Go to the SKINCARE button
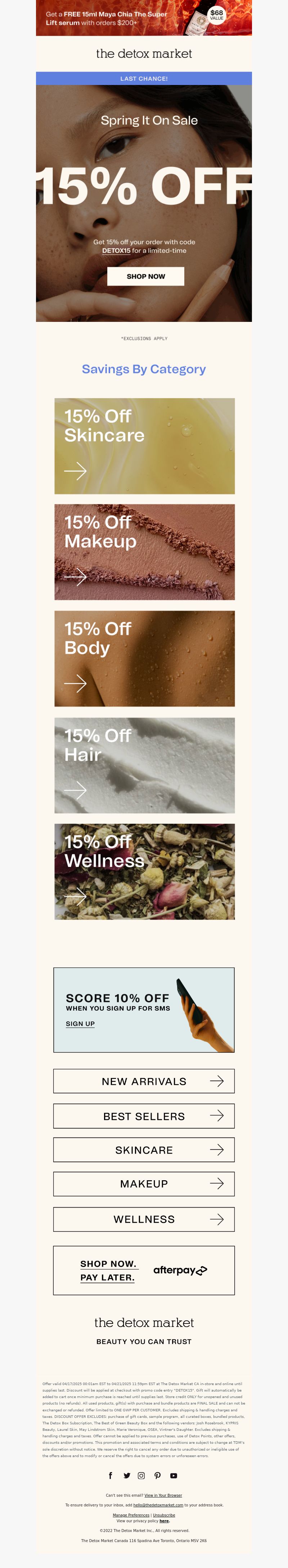This screenshot has width=288, height=1568. click(x=144, y=1150)
